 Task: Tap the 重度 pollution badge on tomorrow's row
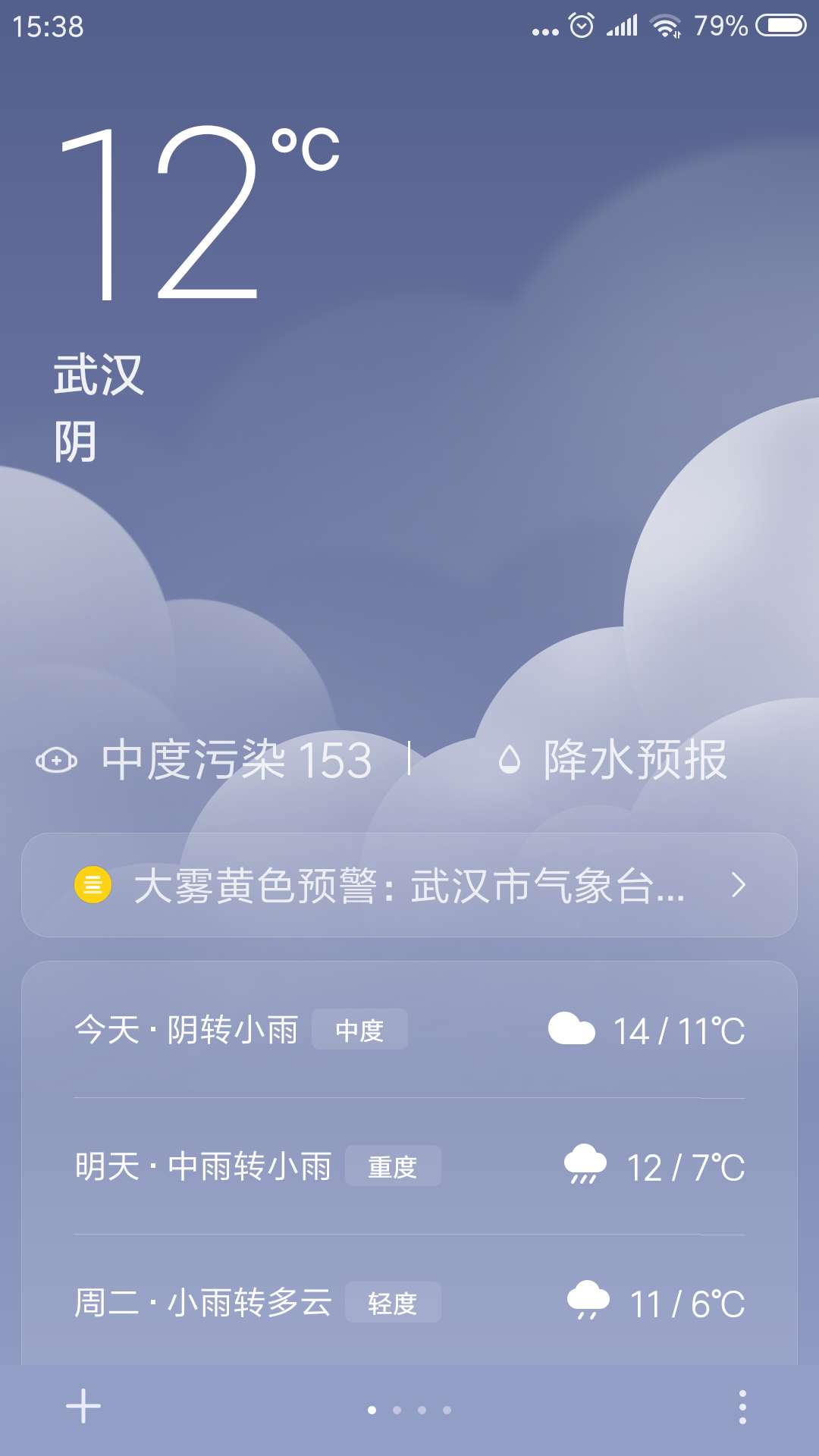click(x=394, y=1166)
